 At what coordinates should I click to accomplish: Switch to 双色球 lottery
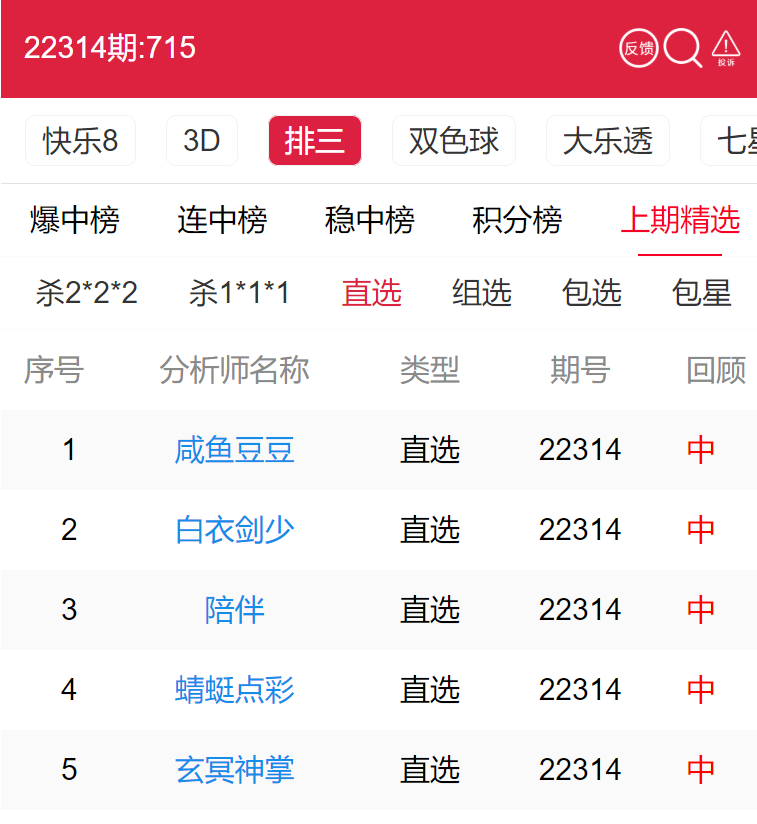[453, 141]
